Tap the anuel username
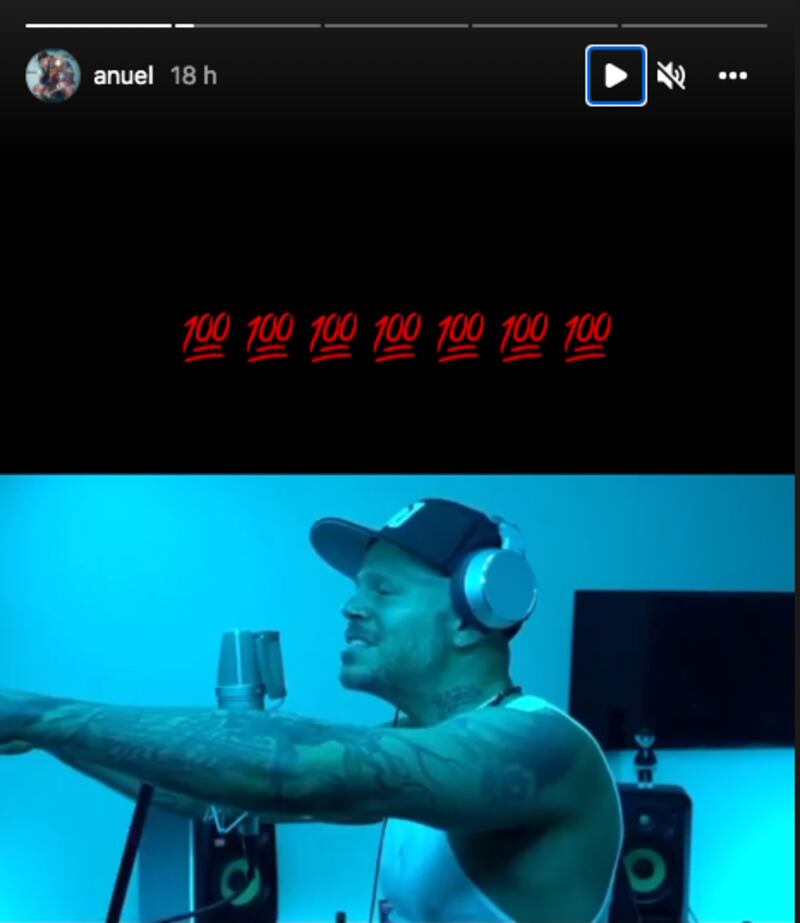Image resolution: width=800 pixels, height=923 pixels. pos(123,75)
